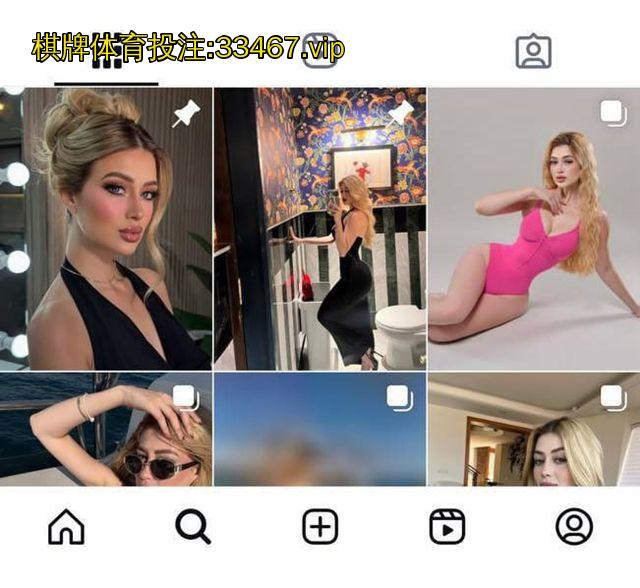Open pinned close-up portrait in black halter top

click(106, 228)
